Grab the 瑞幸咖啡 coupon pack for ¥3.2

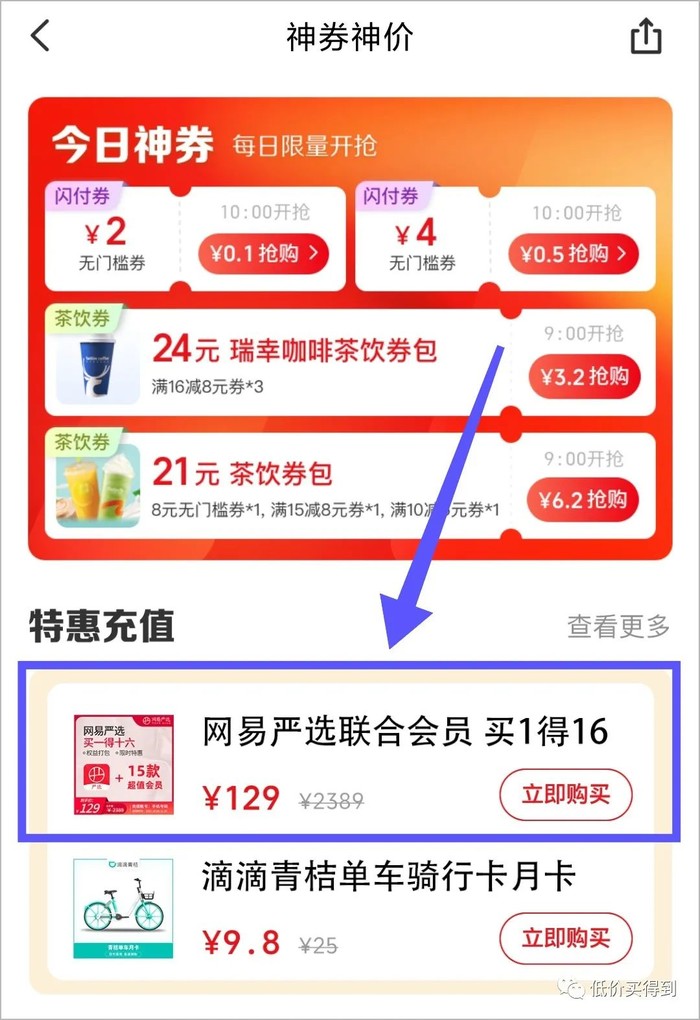pos(583,377)
